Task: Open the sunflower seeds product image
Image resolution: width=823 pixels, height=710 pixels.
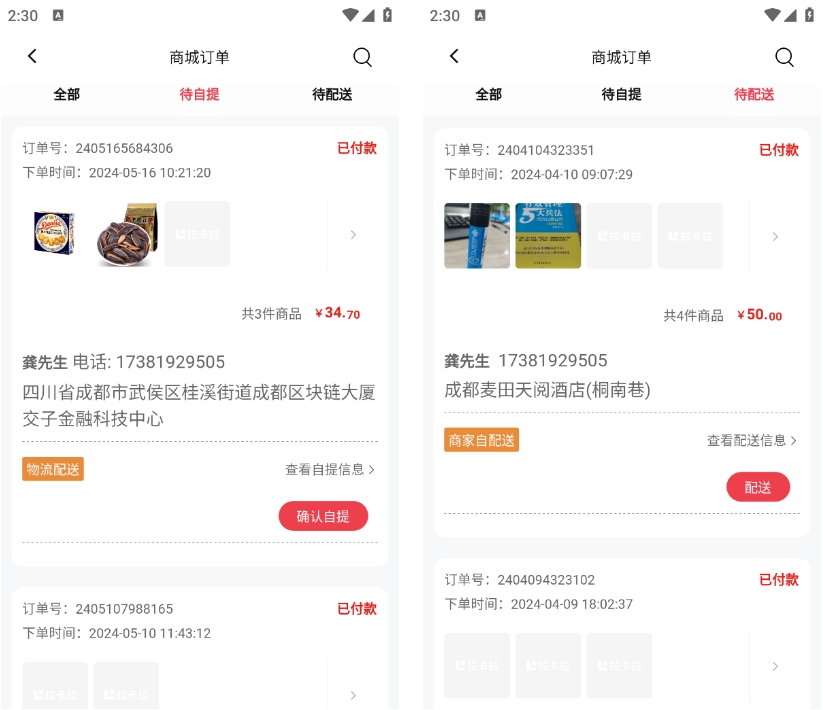Action: (x=127, y=234)
